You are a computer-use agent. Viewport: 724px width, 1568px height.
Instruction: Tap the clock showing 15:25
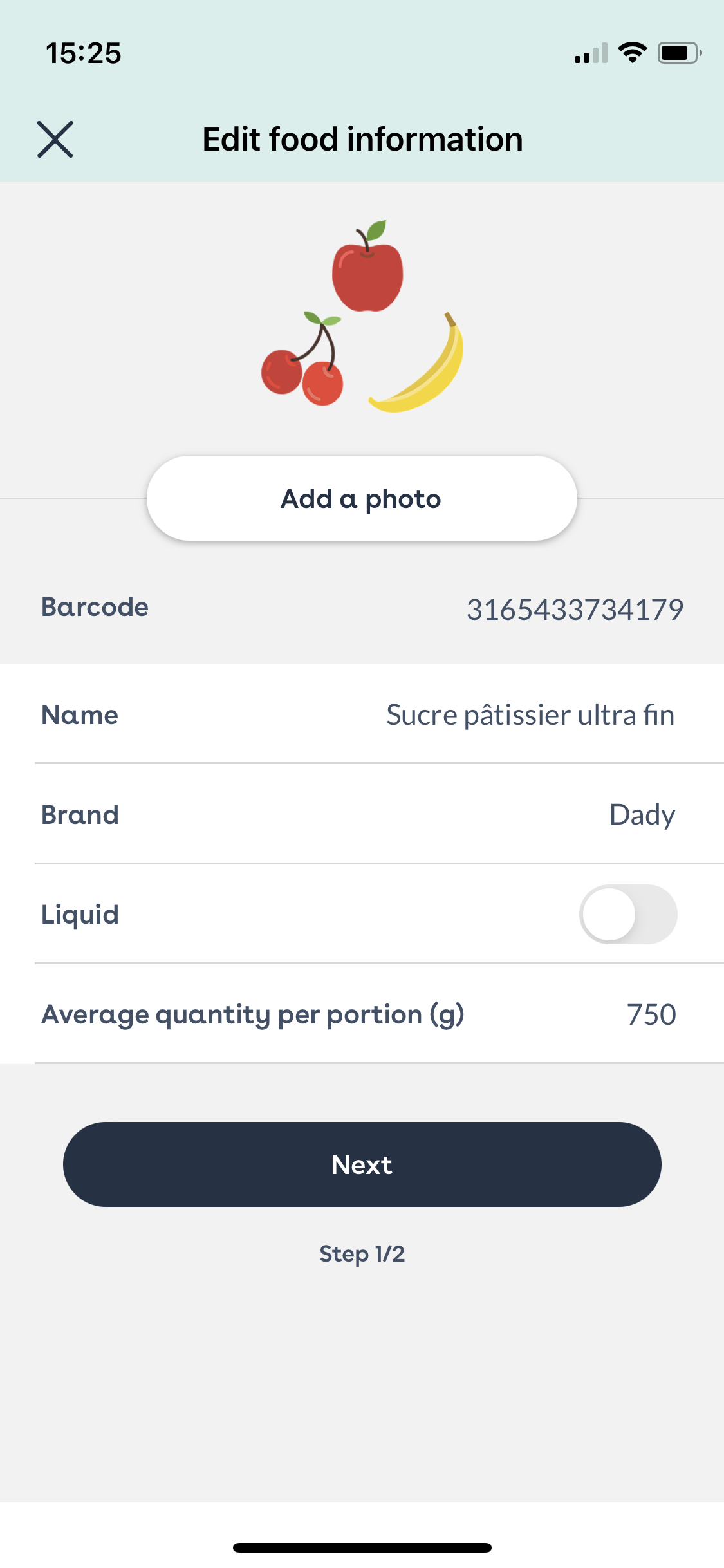[x=84, y=53]
